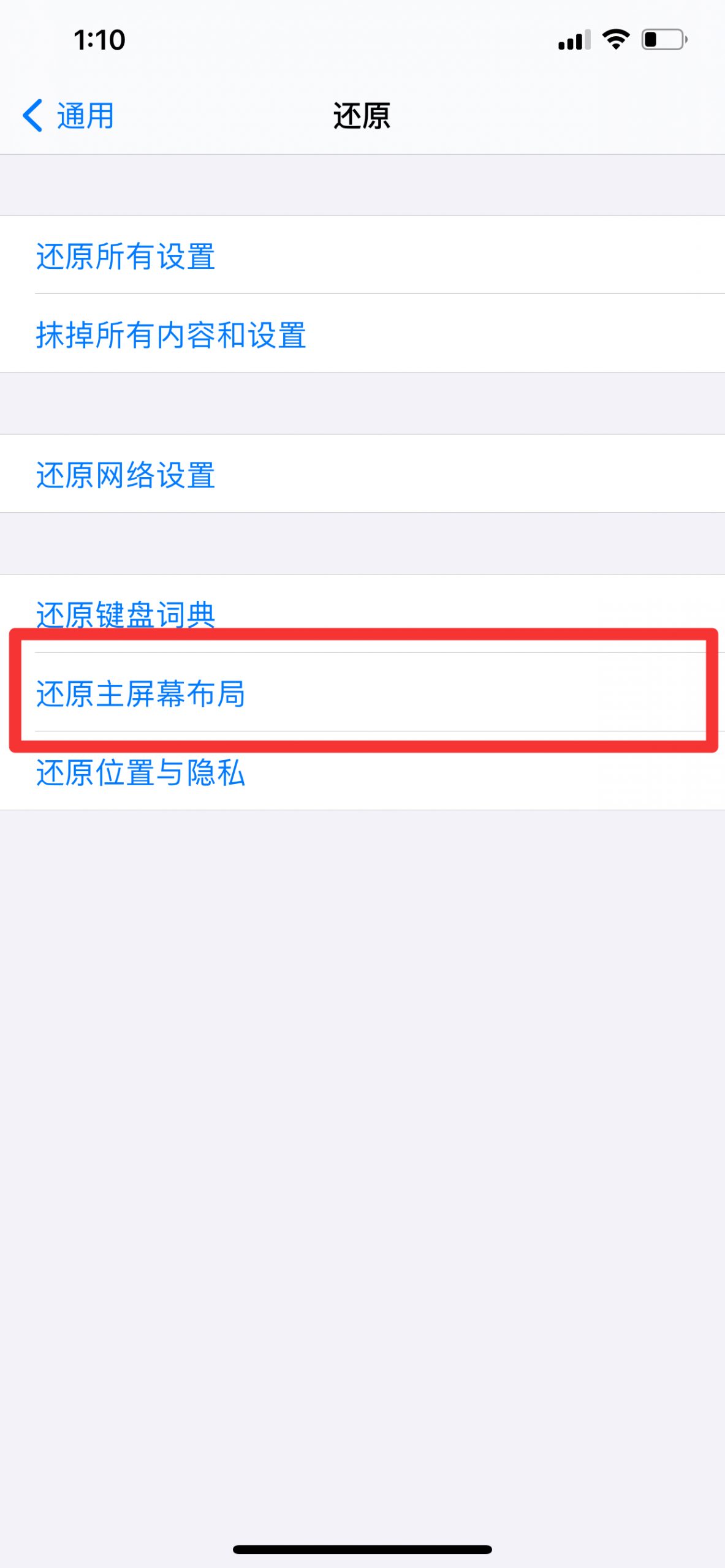This screenshot has width=725, height=1568.
Task: Go back to 通用 settings
Action: pyautogui.click(x=69, y=116)
